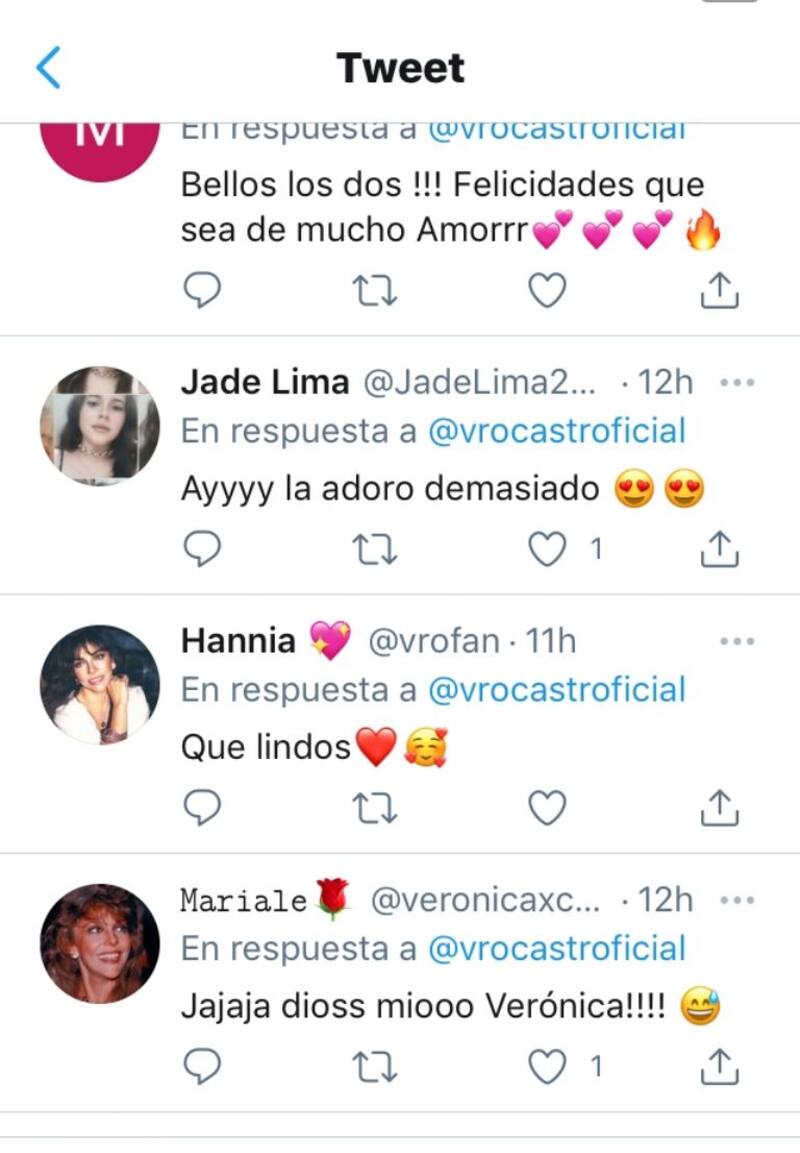Image resolution: width=800 pixels, height=1153 pixels.
Task: Open Jade Lima's profile picture
Action: coord(99,426)
